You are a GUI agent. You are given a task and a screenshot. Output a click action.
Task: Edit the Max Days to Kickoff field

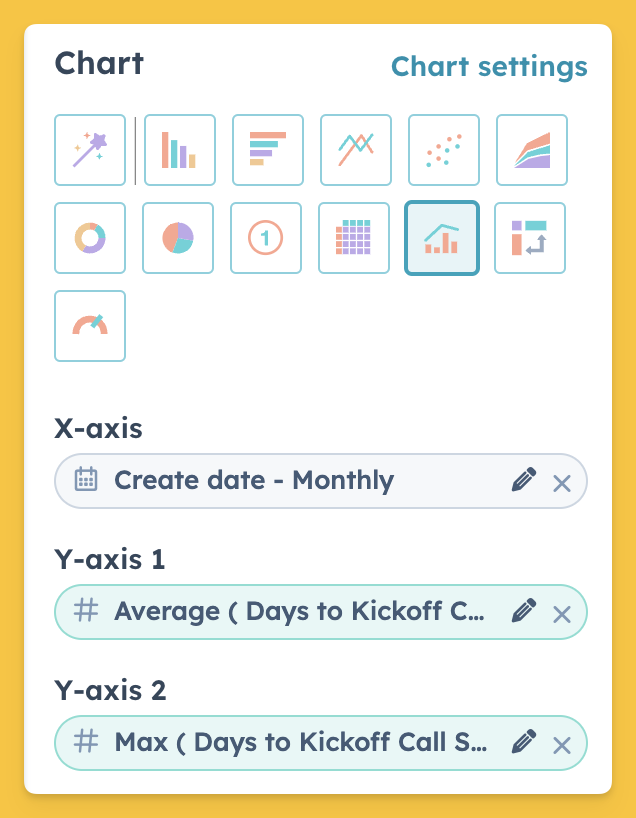pos(524,742)
